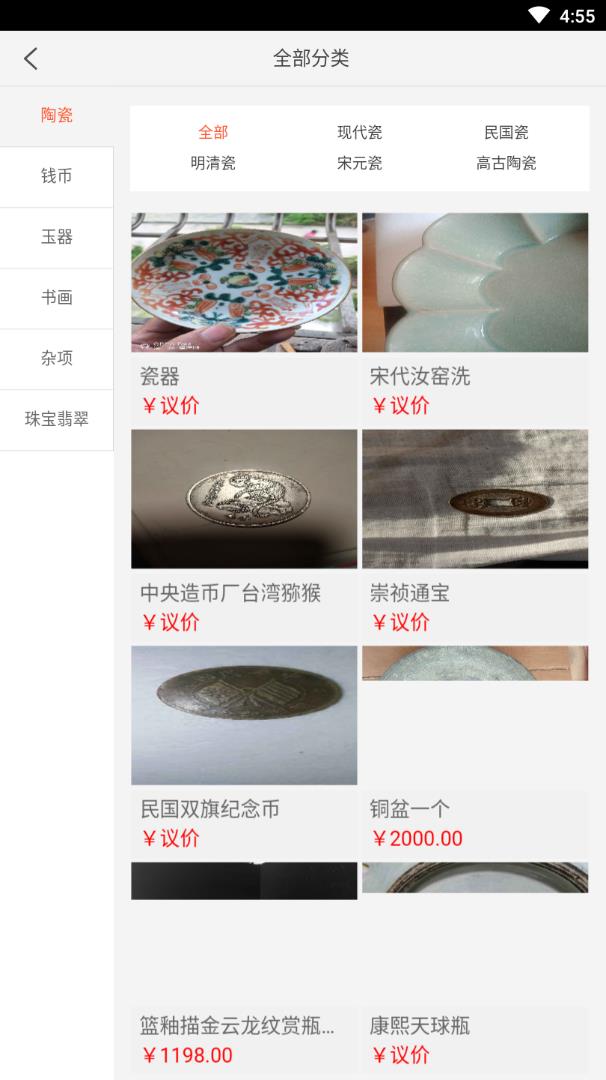The height and width of the screenshot is (1080, 606).
Task: Go back from 全部分类 page
Action: pyautogui.click(x=31, y=59)
